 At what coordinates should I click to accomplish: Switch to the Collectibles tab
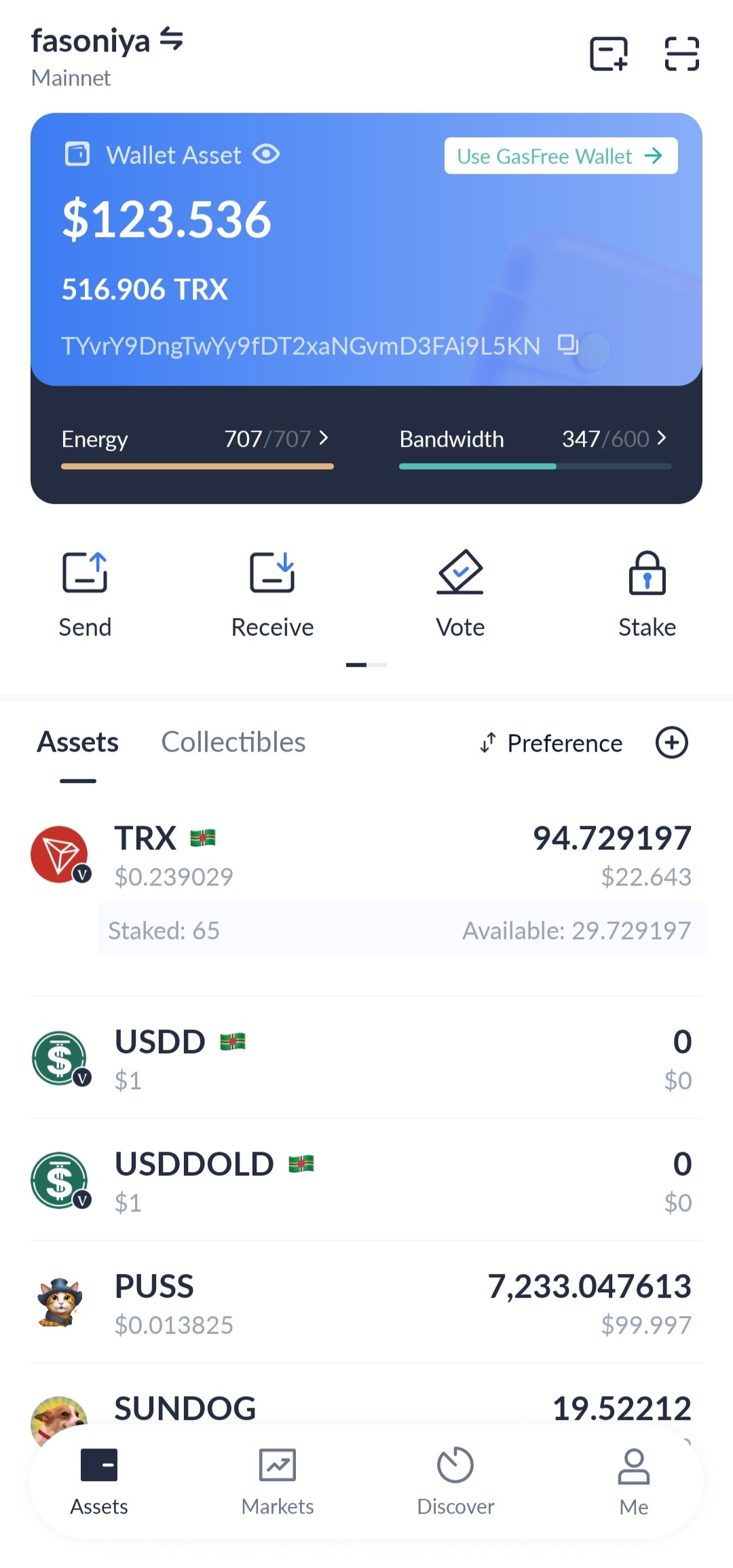tap(233, 742)
